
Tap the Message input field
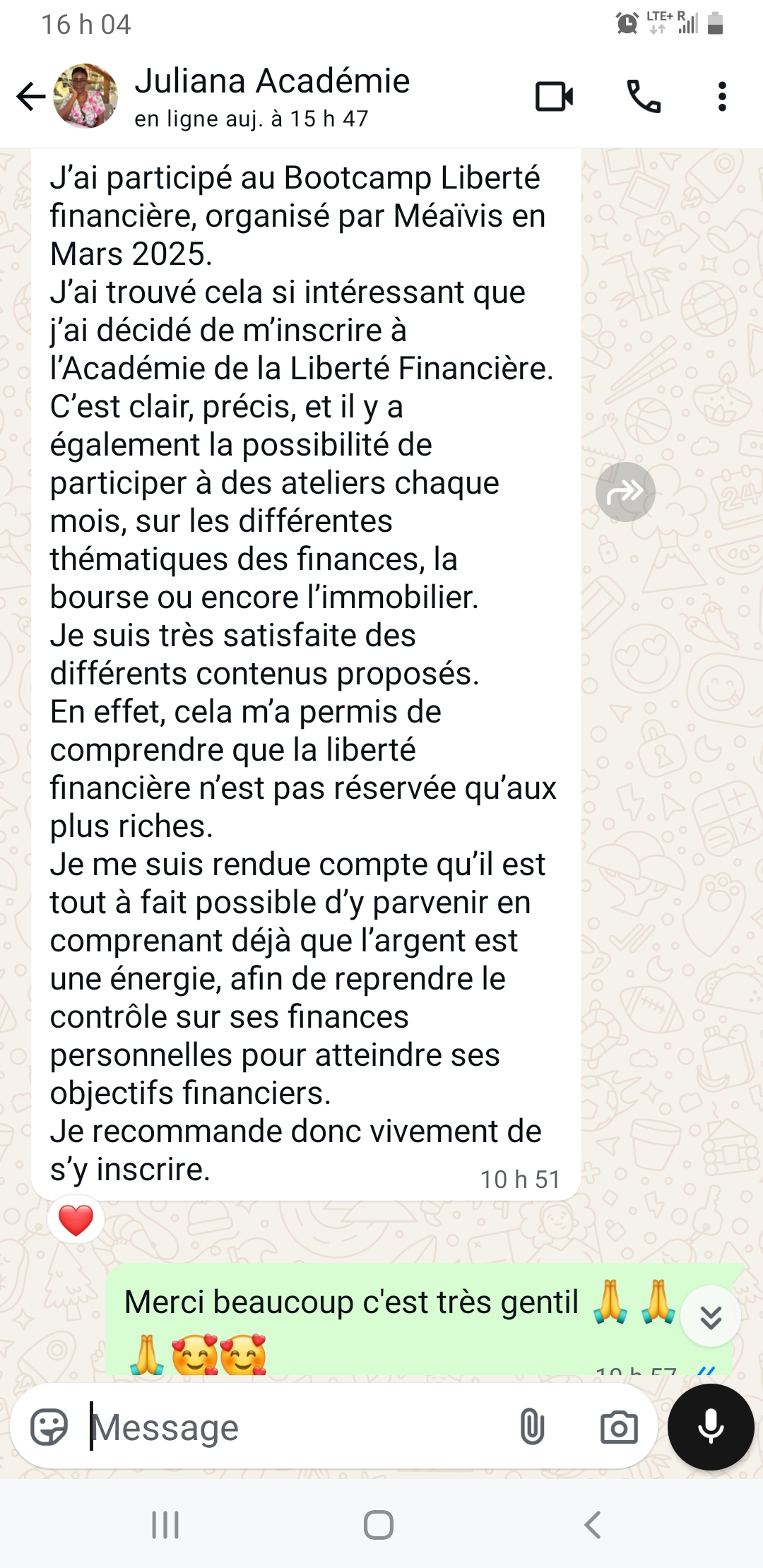click(283, 1427)
